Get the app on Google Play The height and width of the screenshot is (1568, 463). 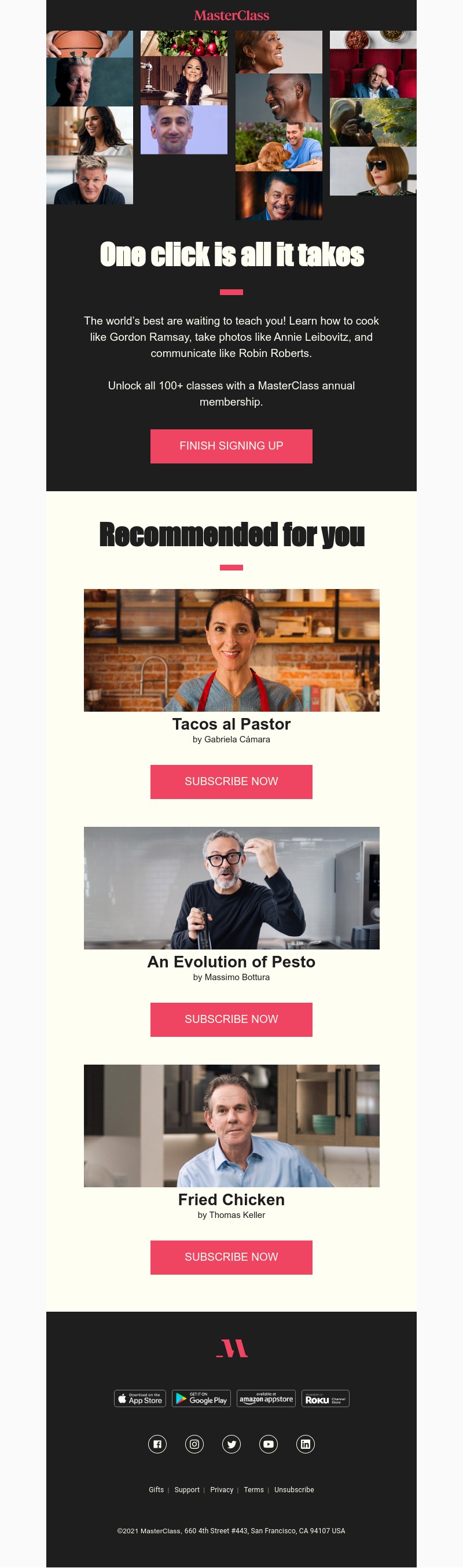tap(201, 1399)
